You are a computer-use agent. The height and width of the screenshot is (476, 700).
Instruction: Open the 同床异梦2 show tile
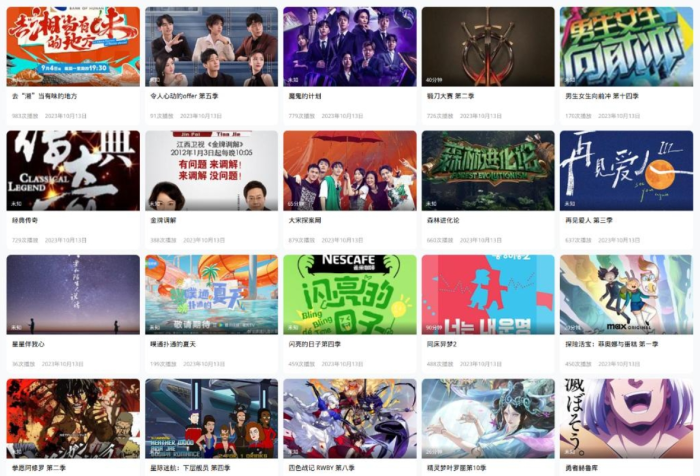(488, 294)
